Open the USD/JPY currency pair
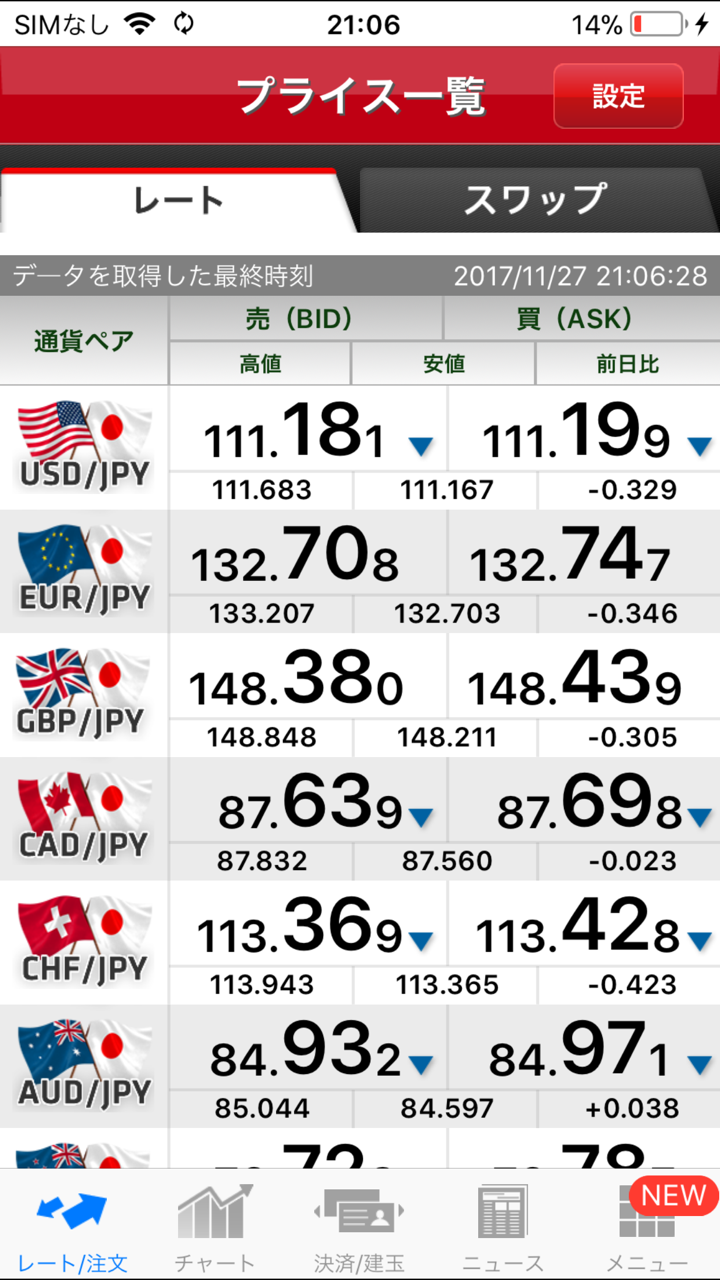The image size is (720, 1280). click(x=84, y=446)
